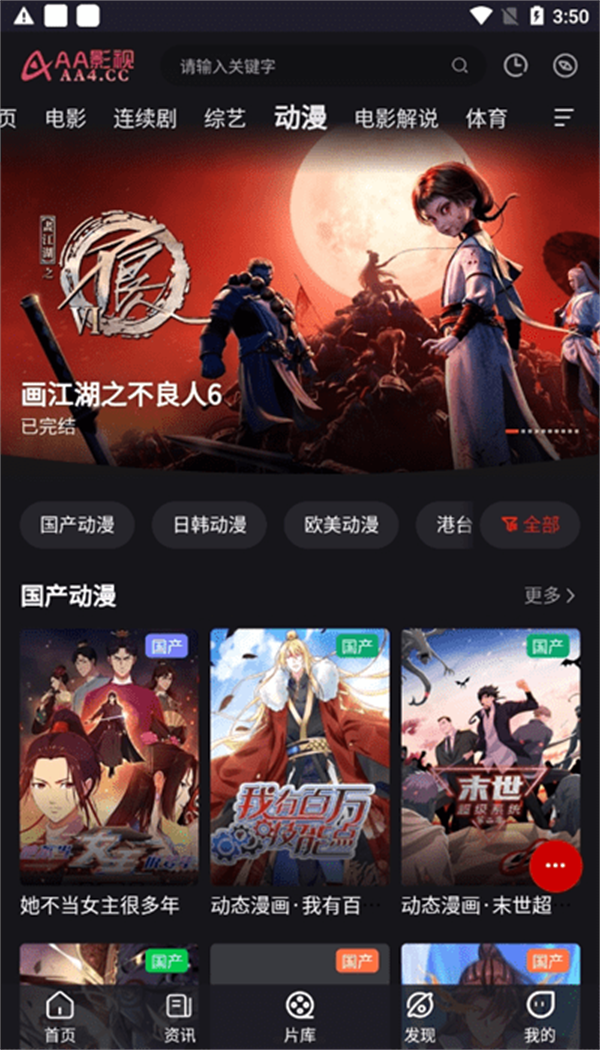Filter by 国产动漫 chip
Screen dimensions: 600x1050
(77, 525)
